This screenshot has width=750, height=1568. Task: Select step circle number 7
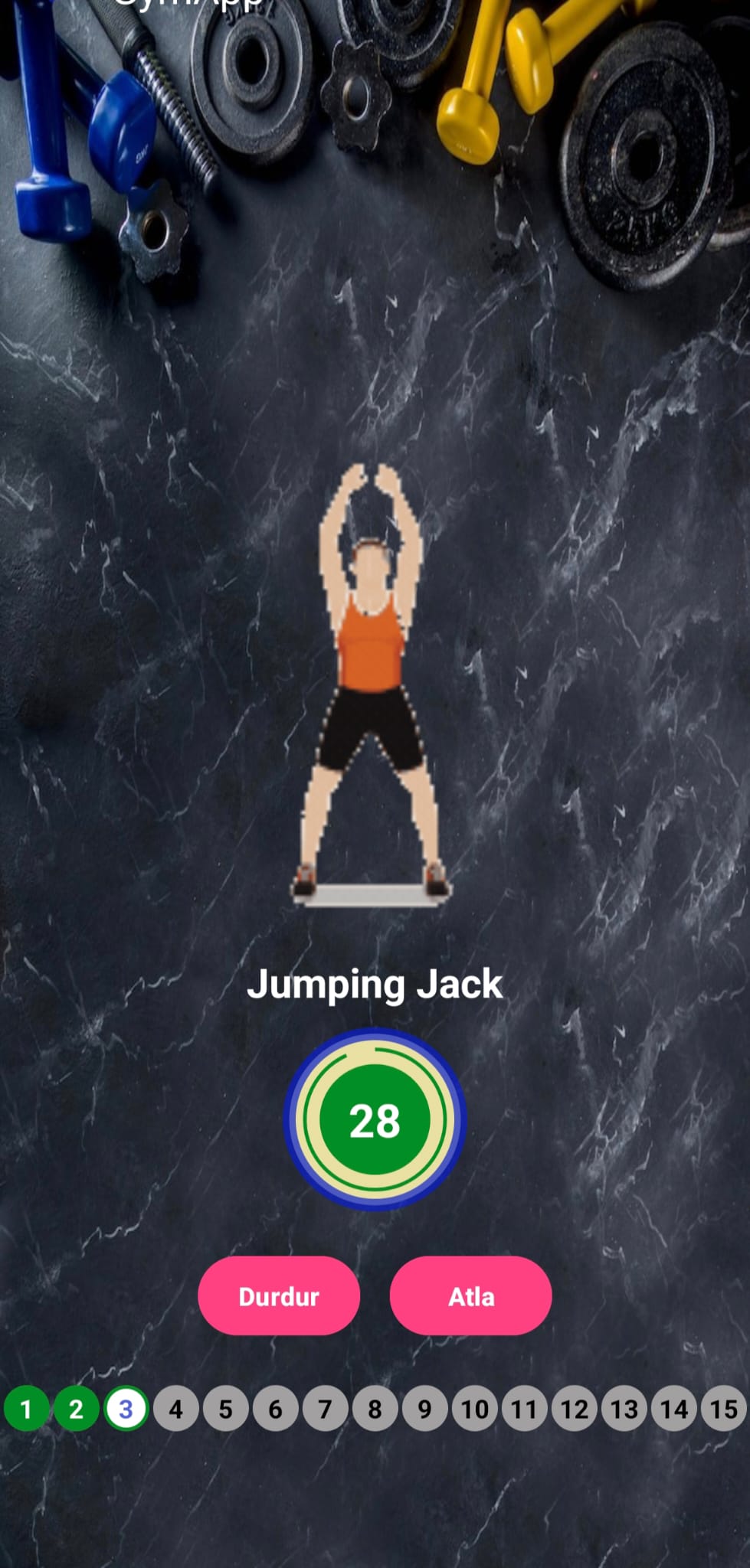pyautogui.click(x=325, y=1409)
